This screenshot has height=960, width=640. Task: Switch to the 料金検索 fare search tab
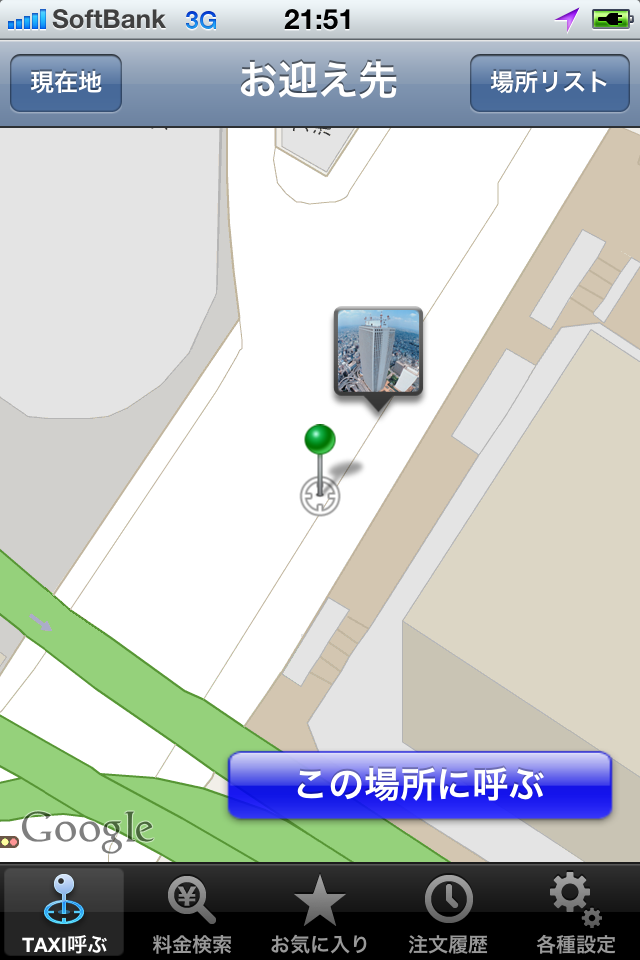pos(192,912)
